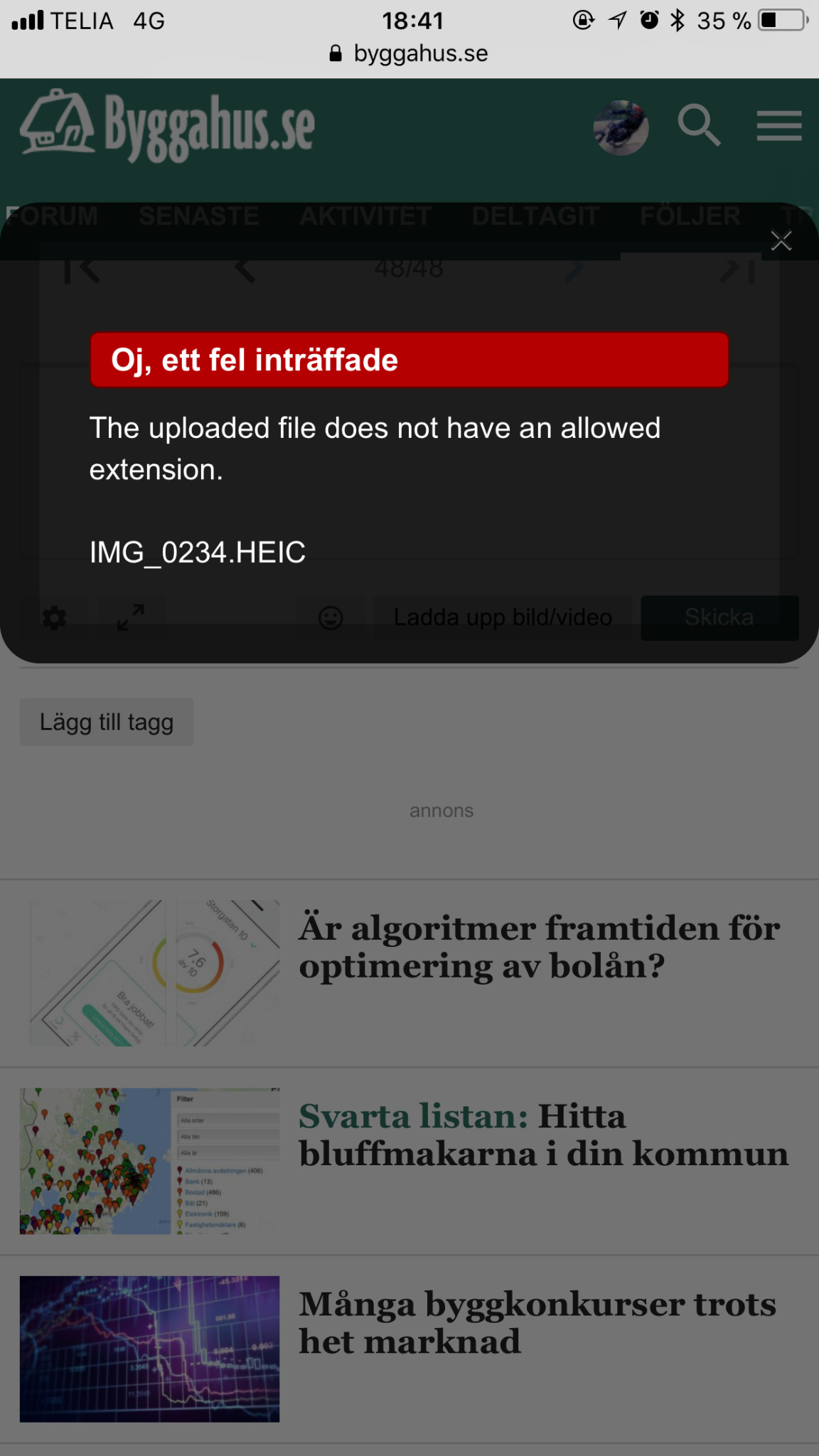The image size is (819, 1456).
Task: Switch to the DELTAGIT tab
Action: 535,215
